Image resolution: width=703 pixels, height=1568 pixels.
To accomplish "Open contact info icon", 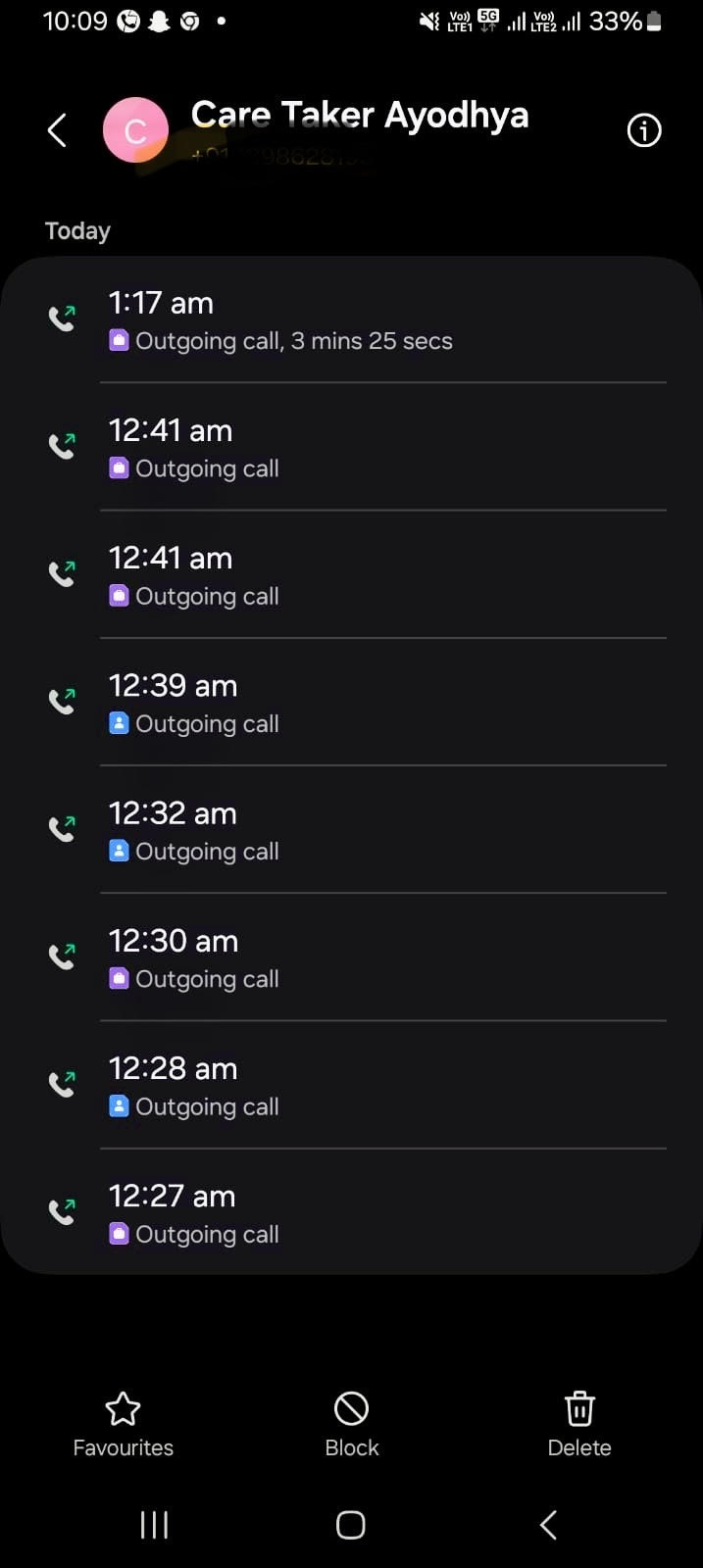I will click(x=643, y=130).
